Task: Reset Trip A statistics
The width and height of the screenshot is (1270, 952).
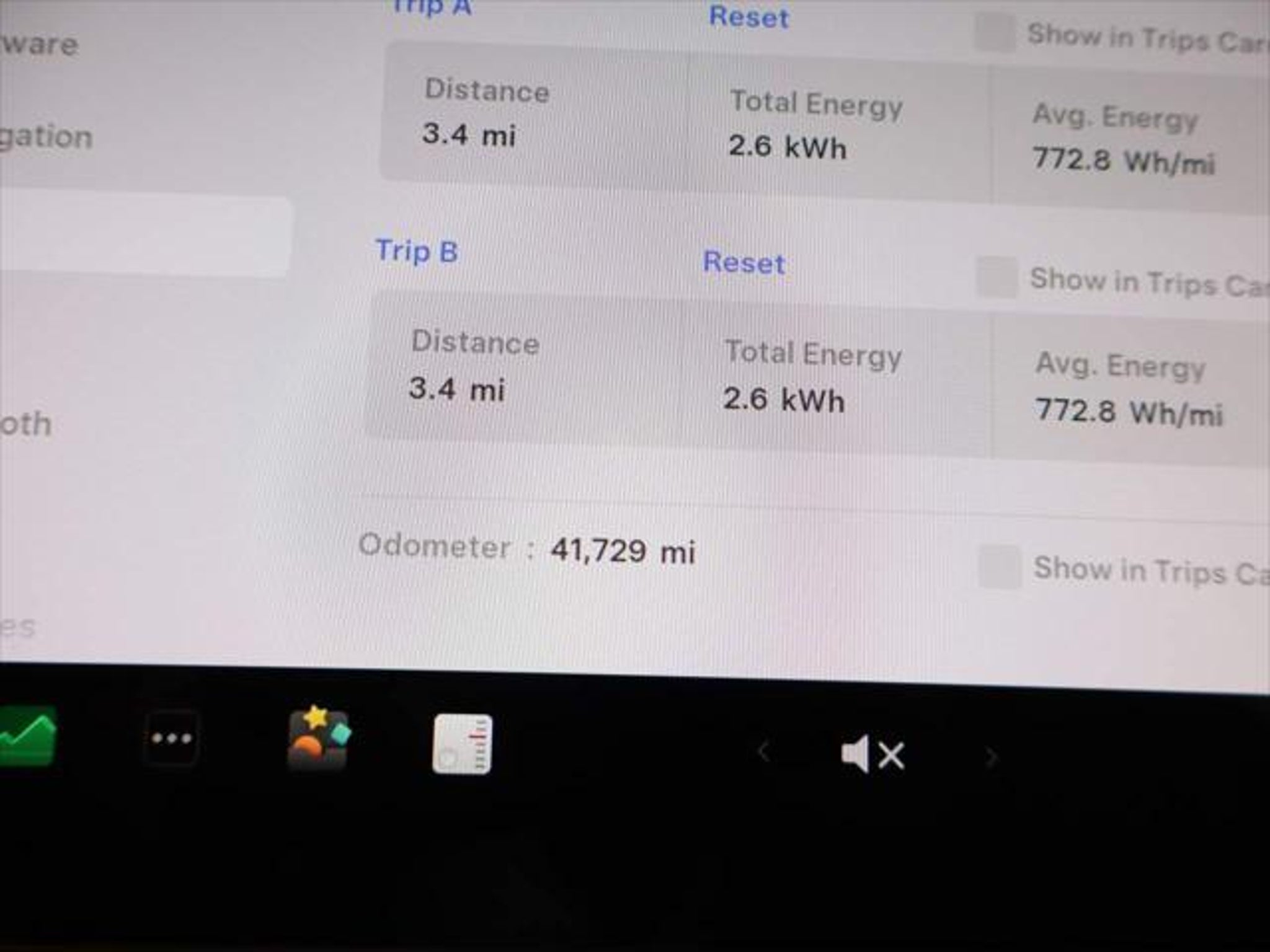Action: tap(748, 17)
